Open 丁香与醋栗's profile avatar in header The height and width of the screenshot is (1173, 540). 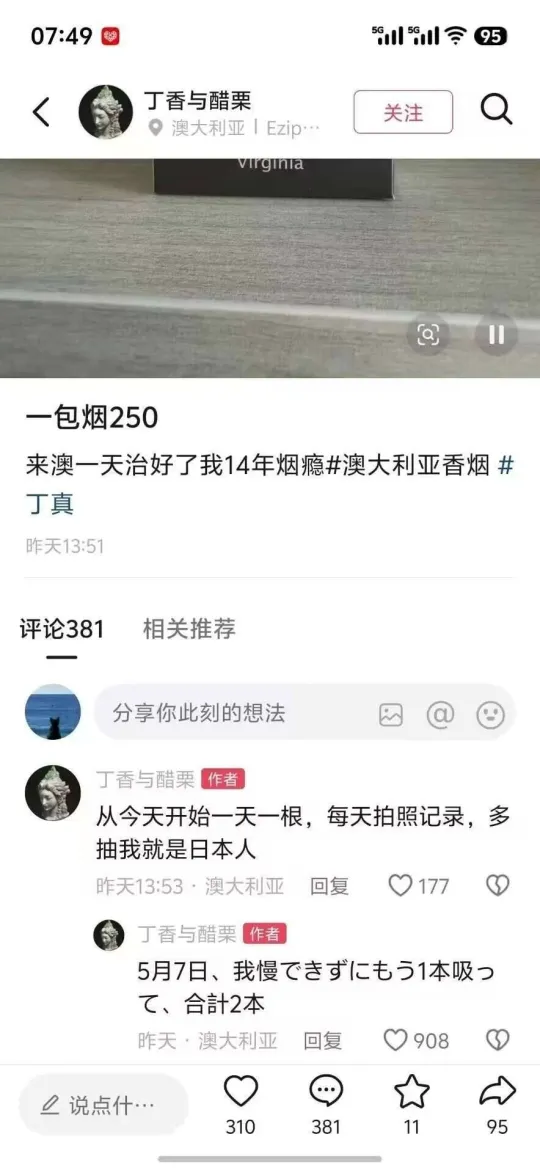coord(105,111)
